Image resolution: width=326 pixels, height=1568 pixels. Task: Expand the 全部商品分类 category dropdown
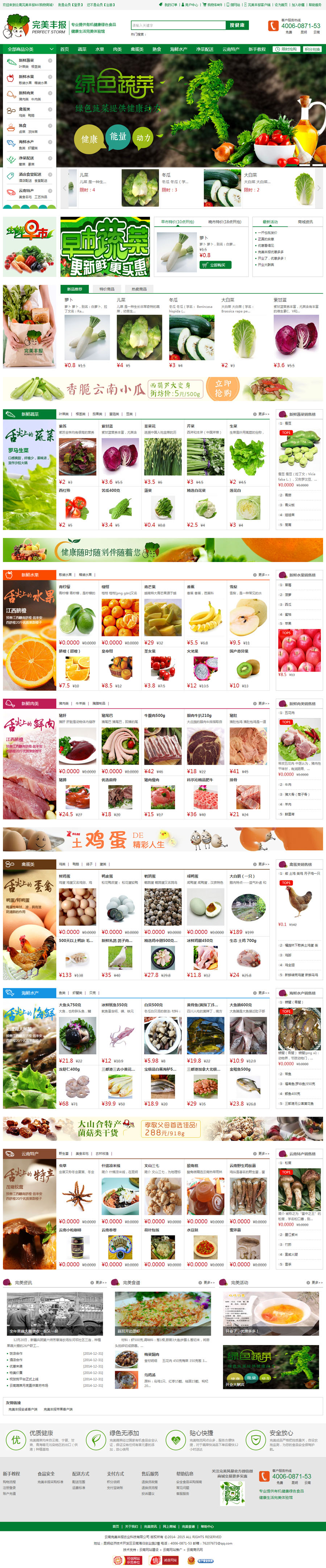point(29,49)
